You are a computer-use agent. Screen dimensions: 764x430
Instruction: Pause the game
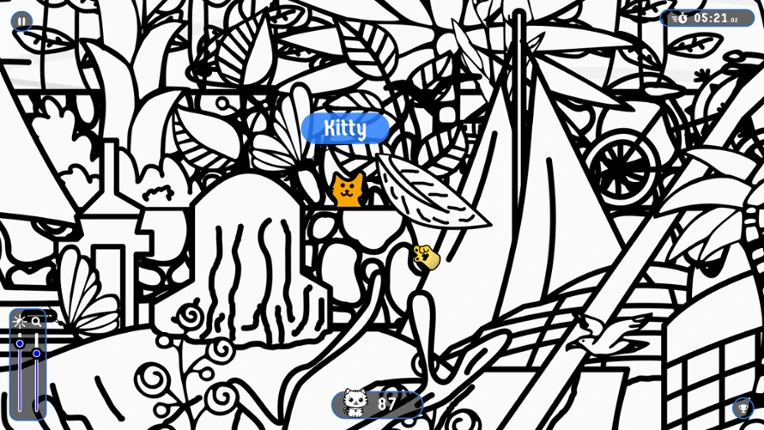click(21, 21)
